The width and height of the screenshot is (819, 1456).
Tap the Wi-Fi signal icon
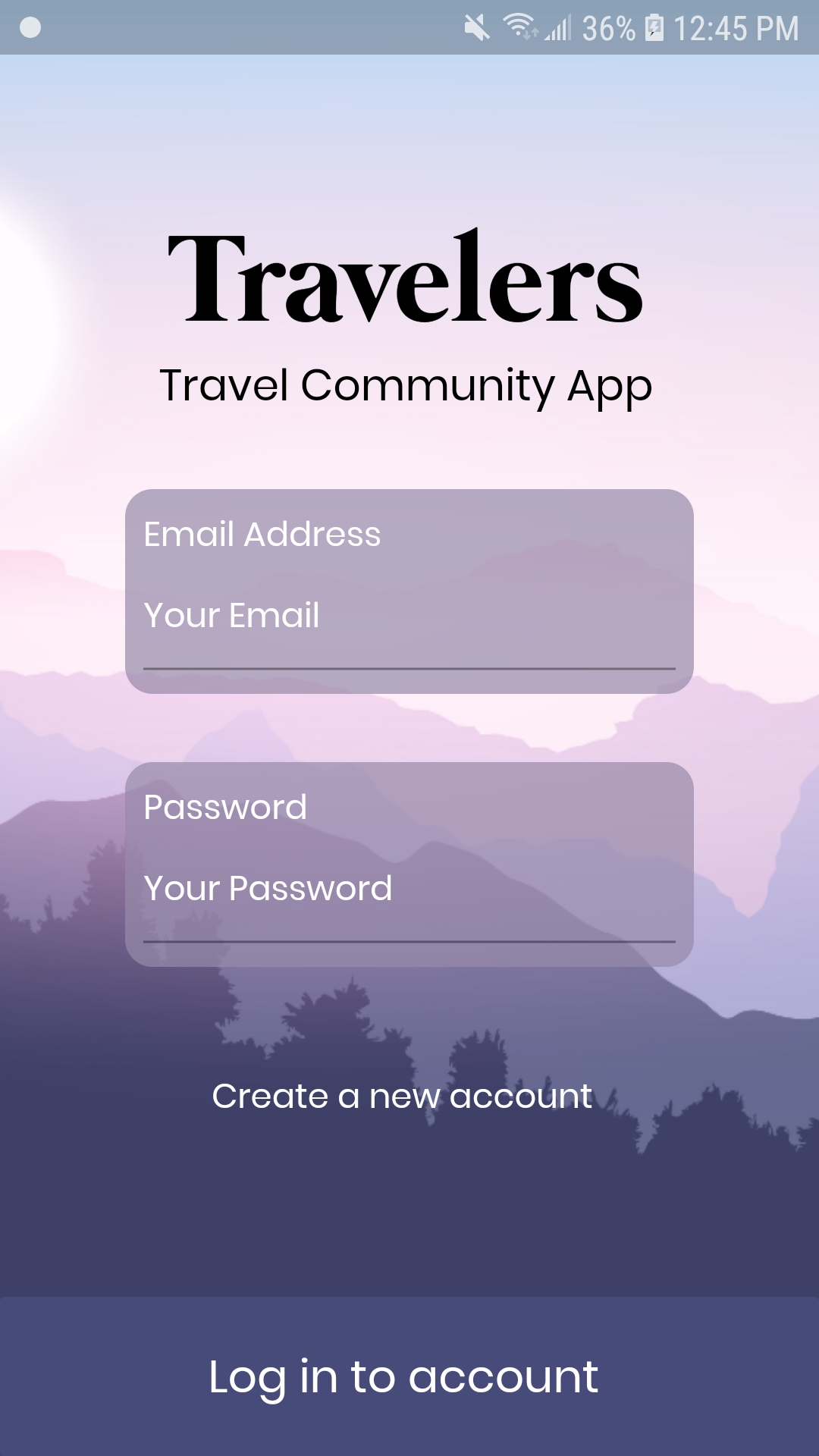tap(518, 25)
